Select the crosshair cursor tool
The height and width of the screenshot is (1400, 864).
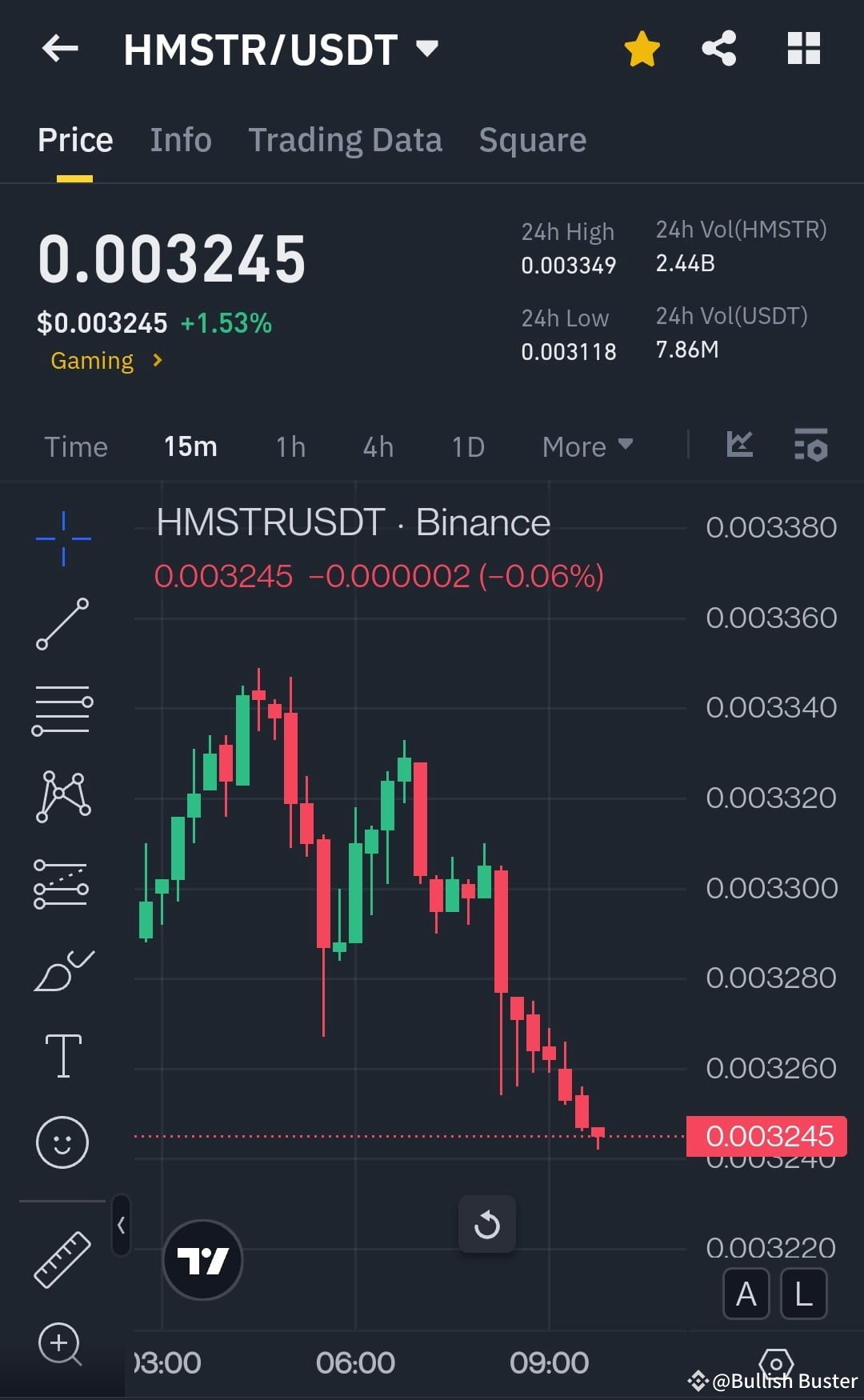click(62, 538)
